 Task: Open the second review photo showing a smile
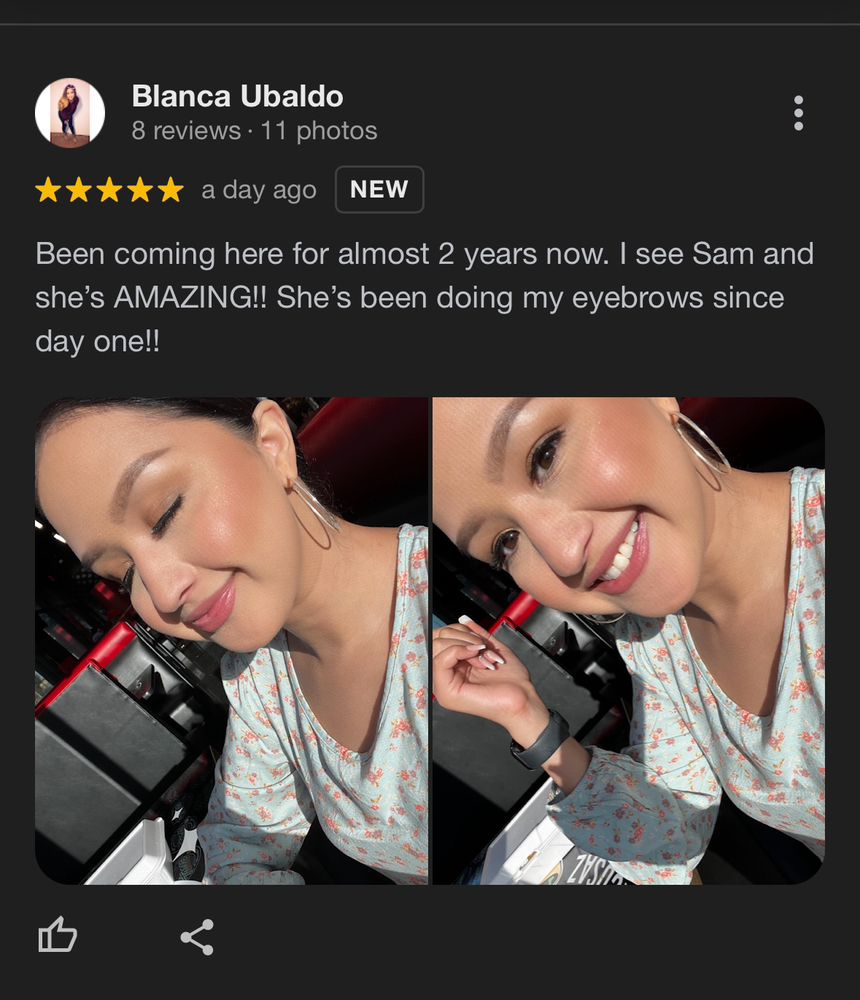click(628, 640)
